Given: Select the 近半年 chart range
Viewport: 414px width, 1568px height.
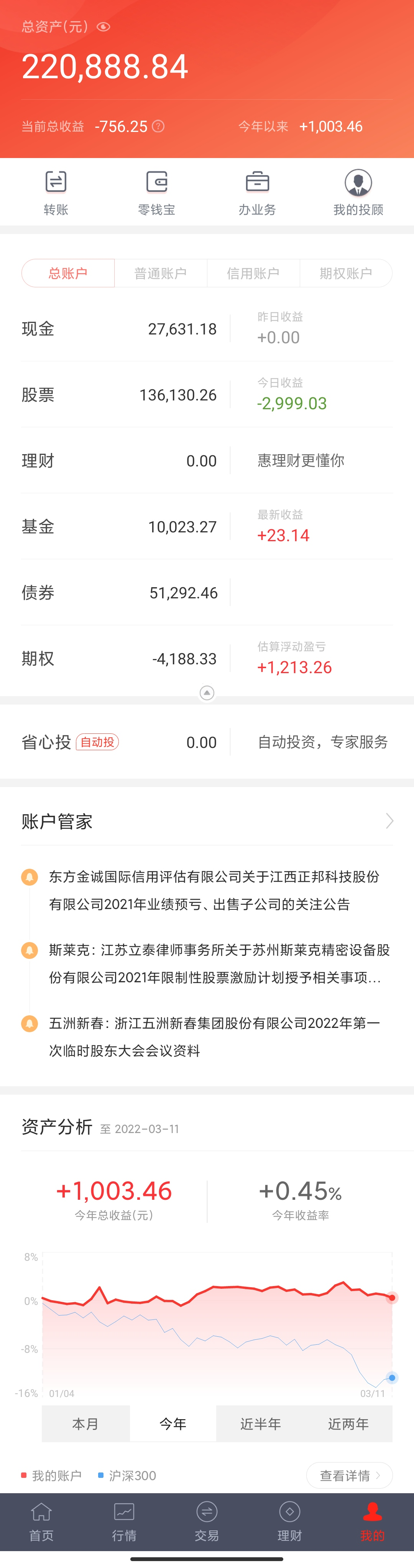Looking at the screenshot, I should pyautogui.click(x=260, y=1424).
